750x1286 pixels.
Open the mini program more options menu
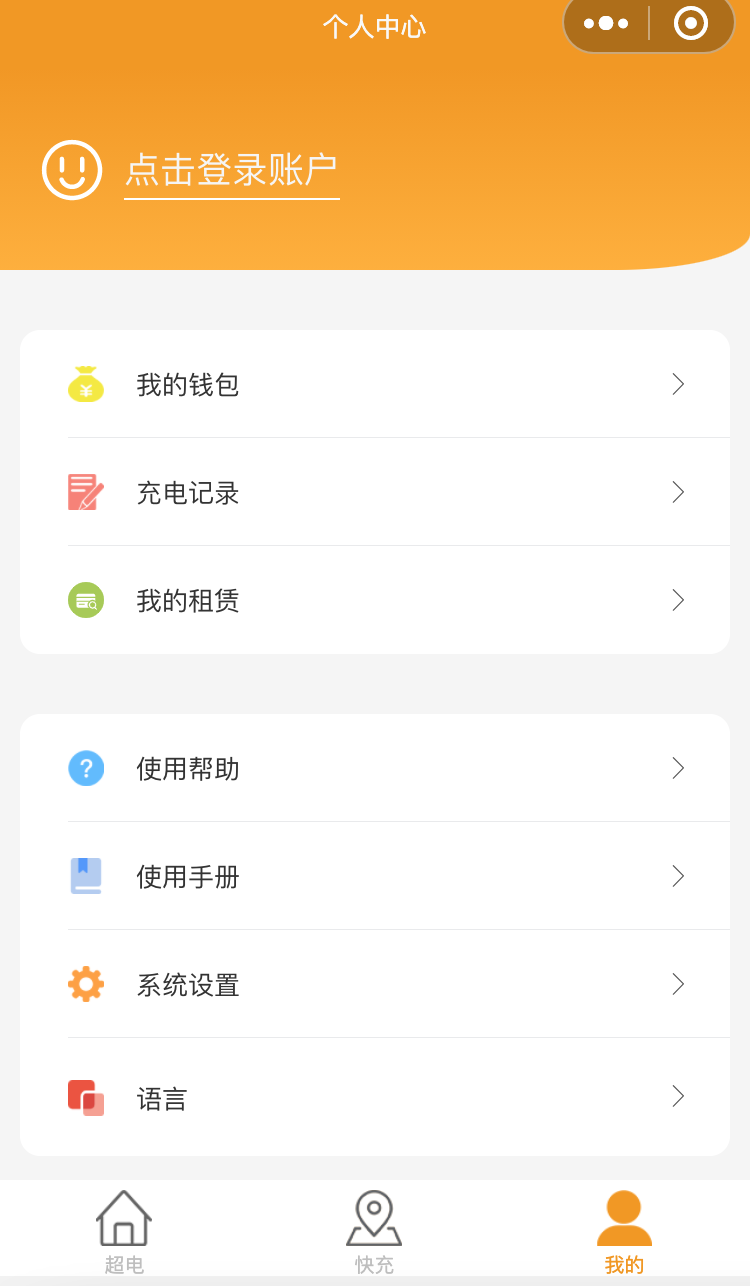pyautogui.click(x=606, y=23)
